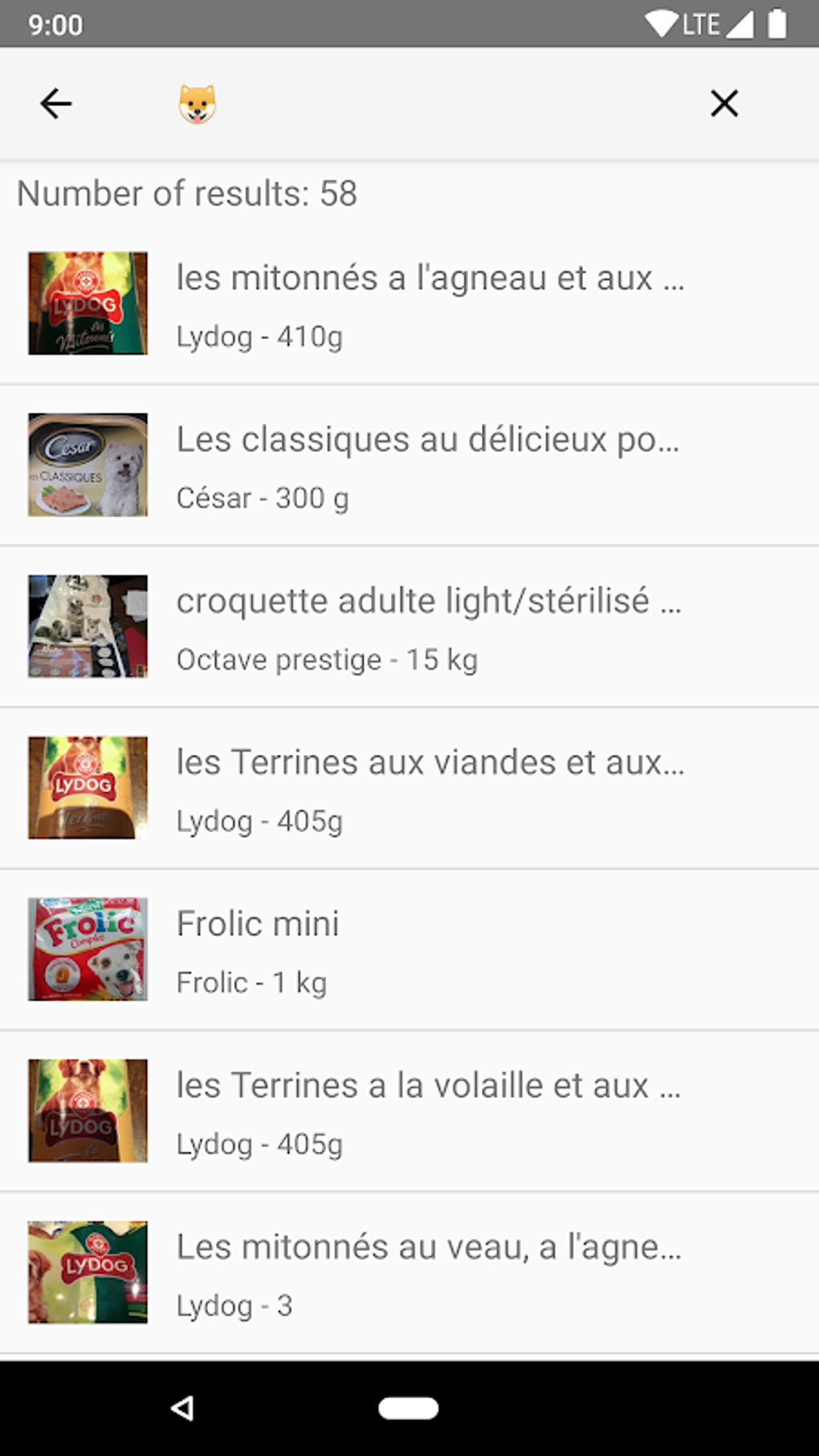Viewport: 819px width, 1456px height.
Task: Go to the home screen via pill
Action: point(408,1408)
